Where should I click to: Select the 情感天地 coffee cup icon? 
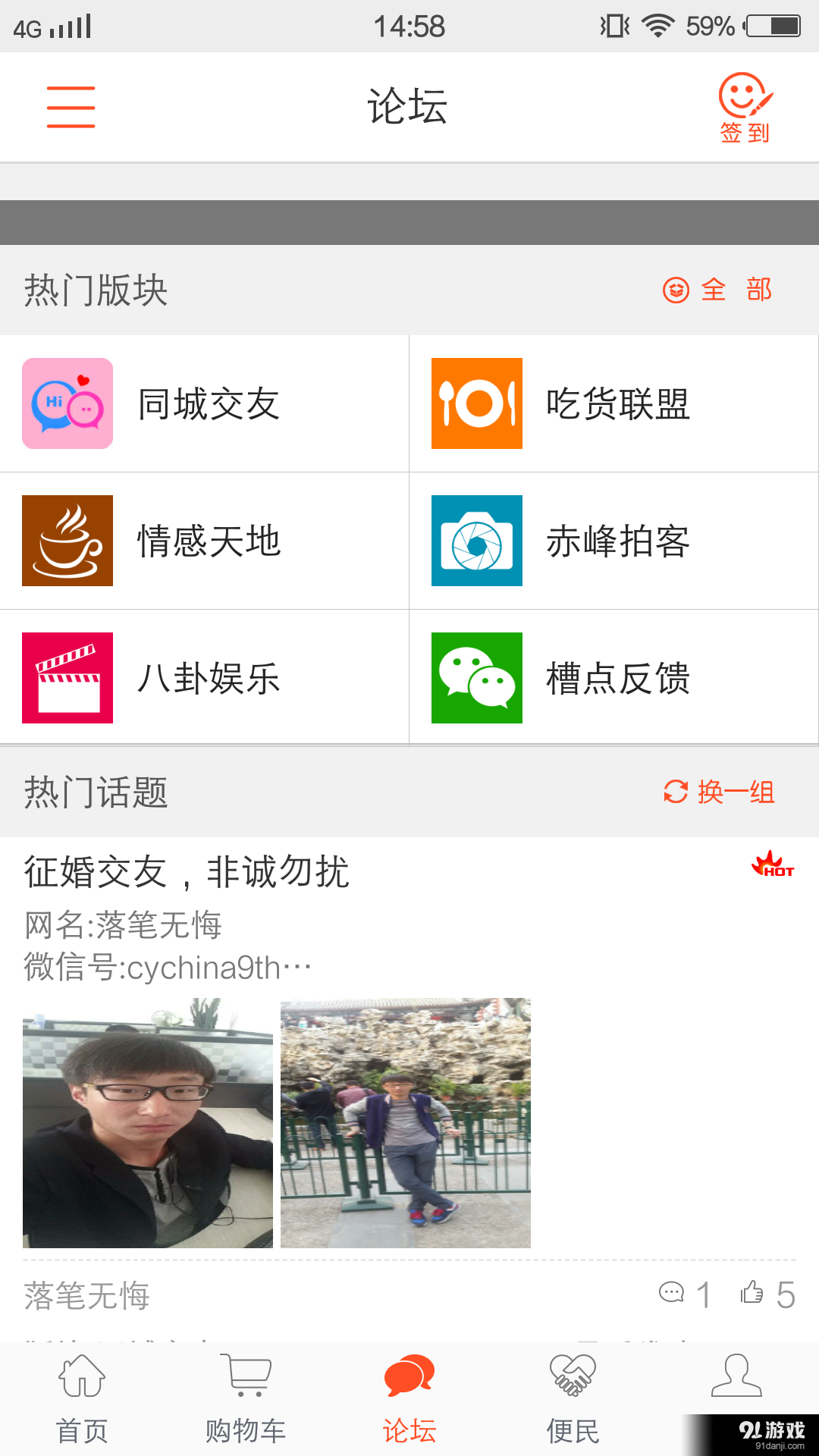click(67, 541)
